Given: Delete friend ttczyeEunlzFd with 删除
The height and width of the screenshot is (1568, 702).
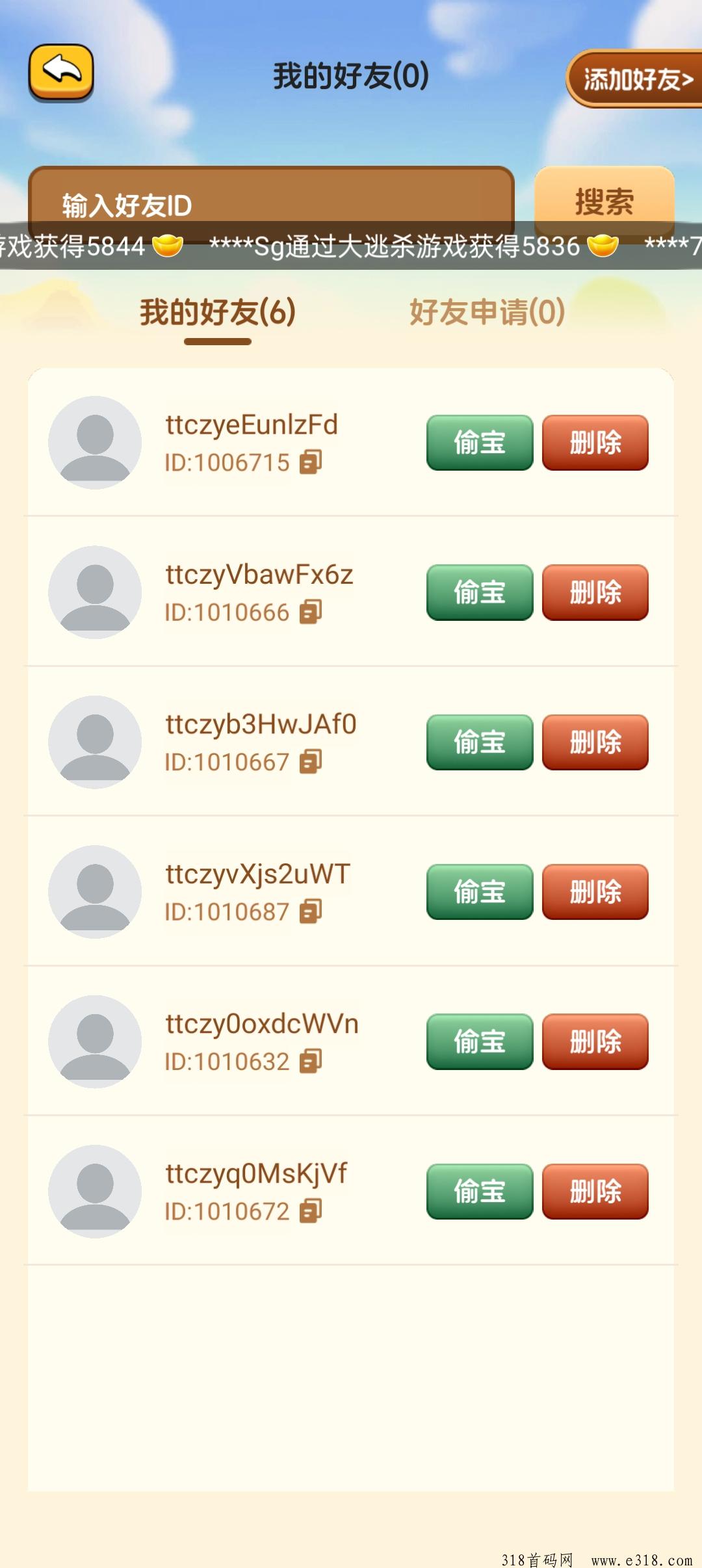Looking at the screenshot, I should point(595,443).
